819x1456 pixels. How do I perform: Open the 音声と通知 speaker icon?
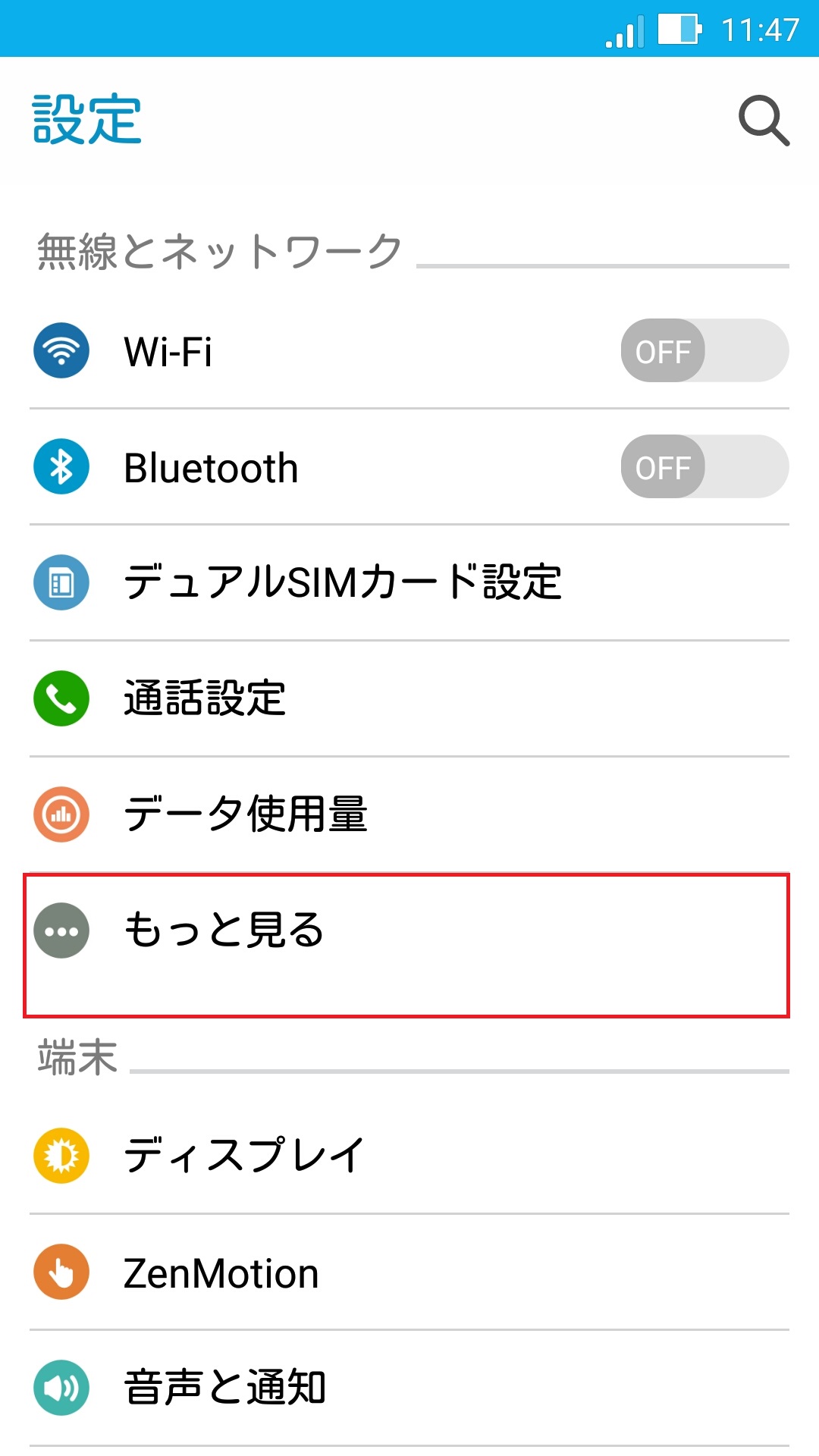coord(61,1386)
